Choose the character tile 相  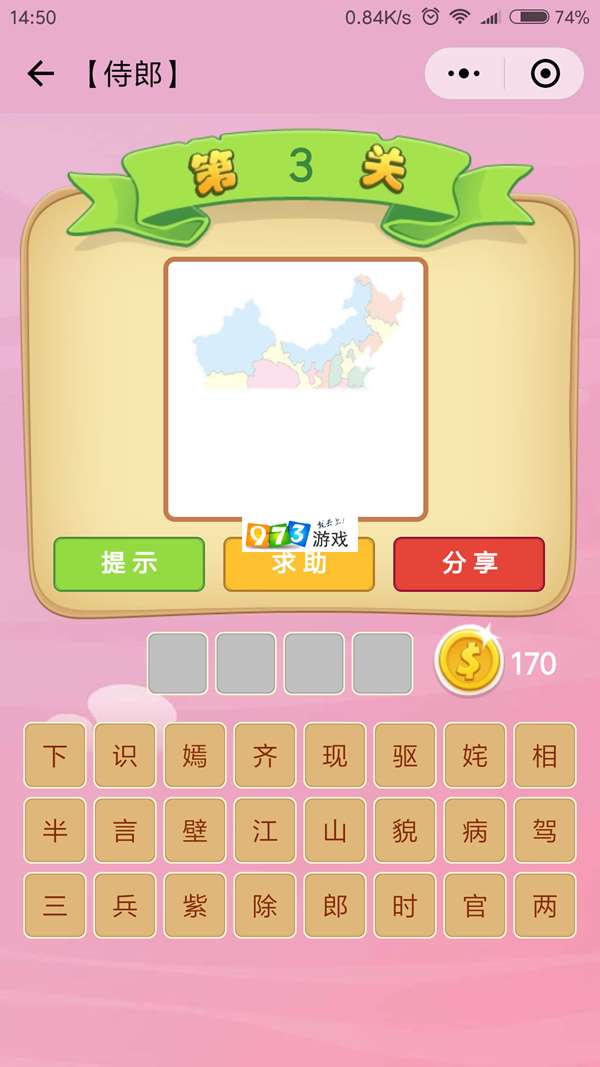(545, 755)
